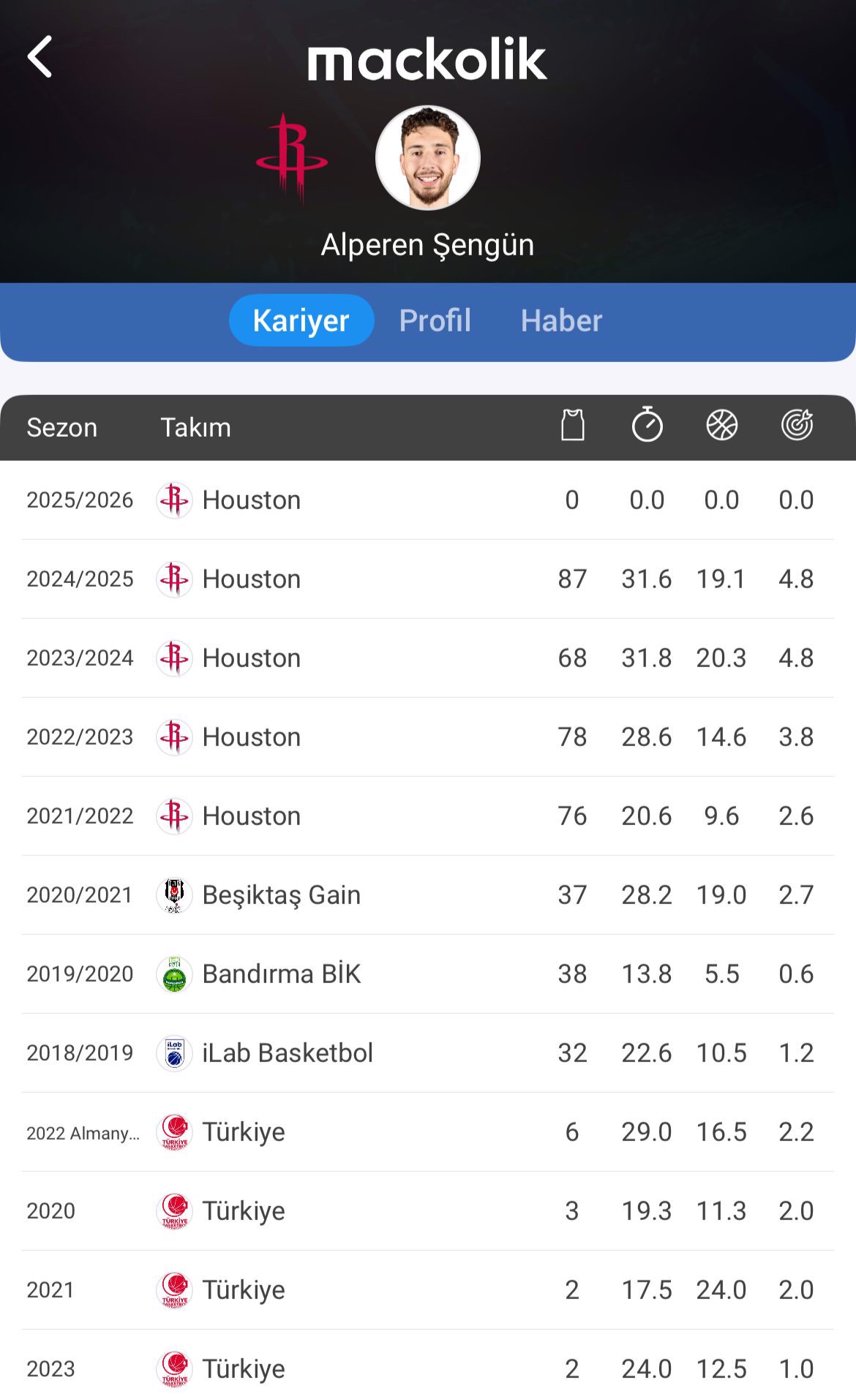Open the 2024/2025 Houston season row
Screen dimensions: 856x1400
point(428,579)
